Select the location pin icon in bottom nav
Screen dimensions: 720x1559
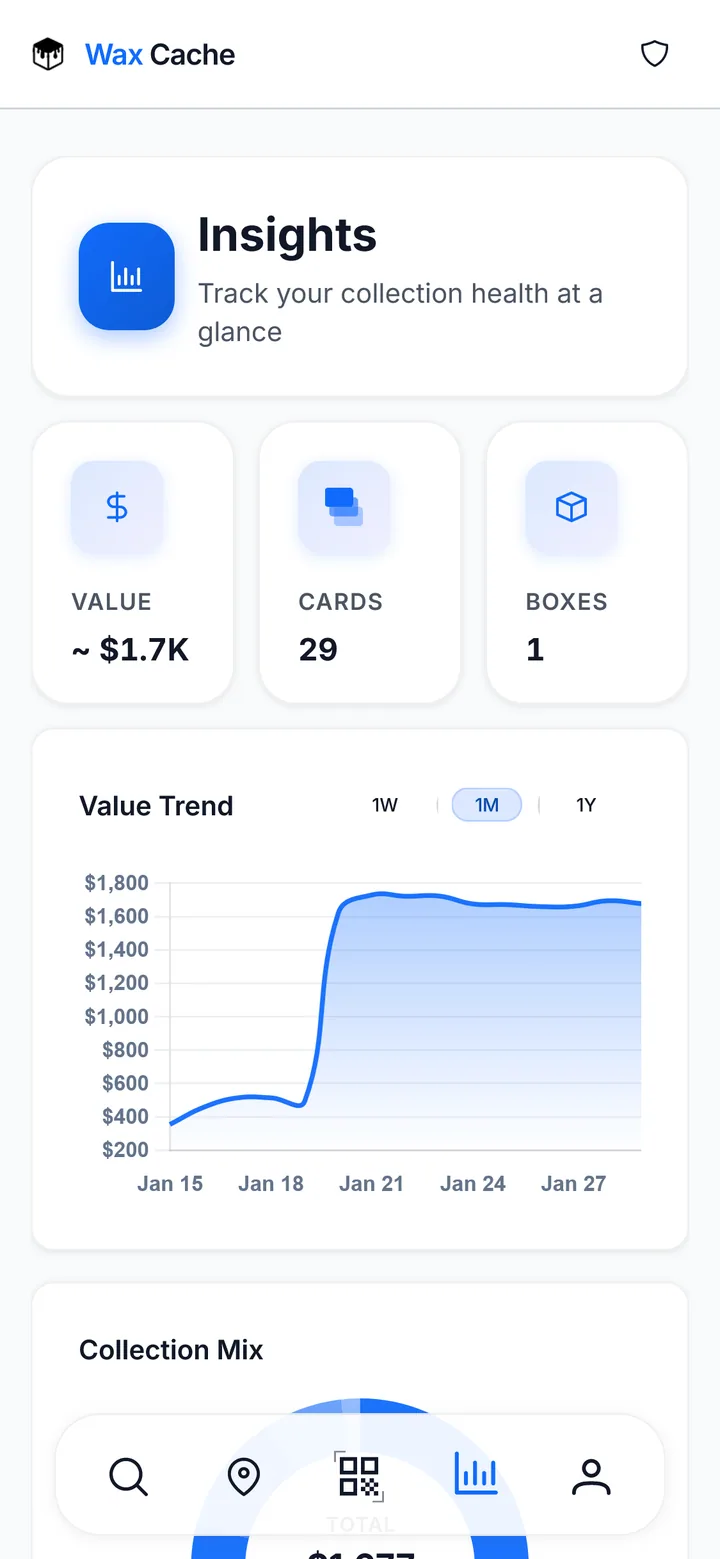[x=244, y=1476]
